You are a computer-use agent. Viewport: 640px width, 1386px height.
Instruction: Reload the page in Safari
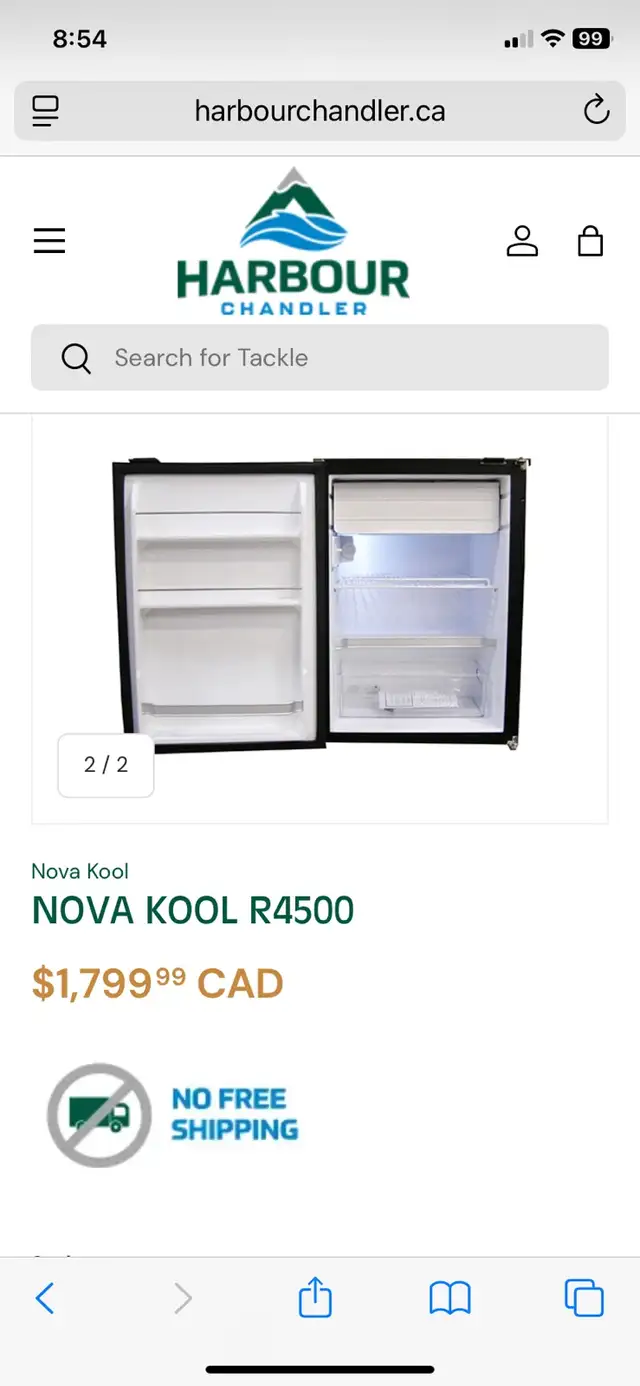coord(596,110)
